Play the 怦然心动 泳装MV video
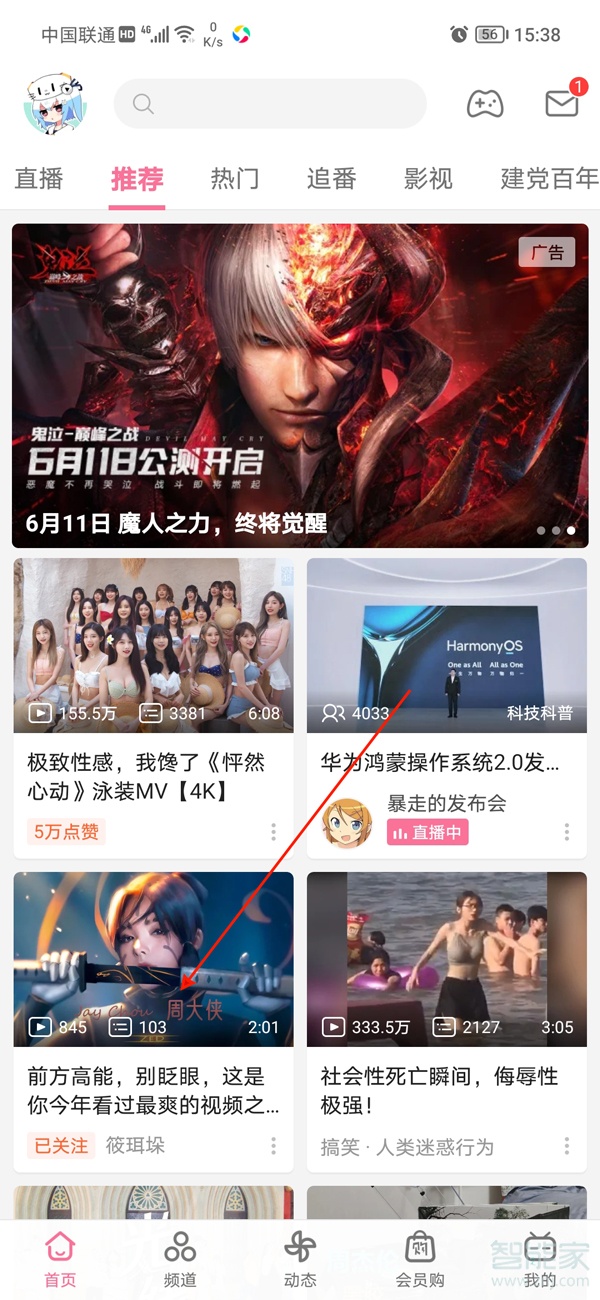Screen dimensions: 600x1300 [x=153, y=645]
